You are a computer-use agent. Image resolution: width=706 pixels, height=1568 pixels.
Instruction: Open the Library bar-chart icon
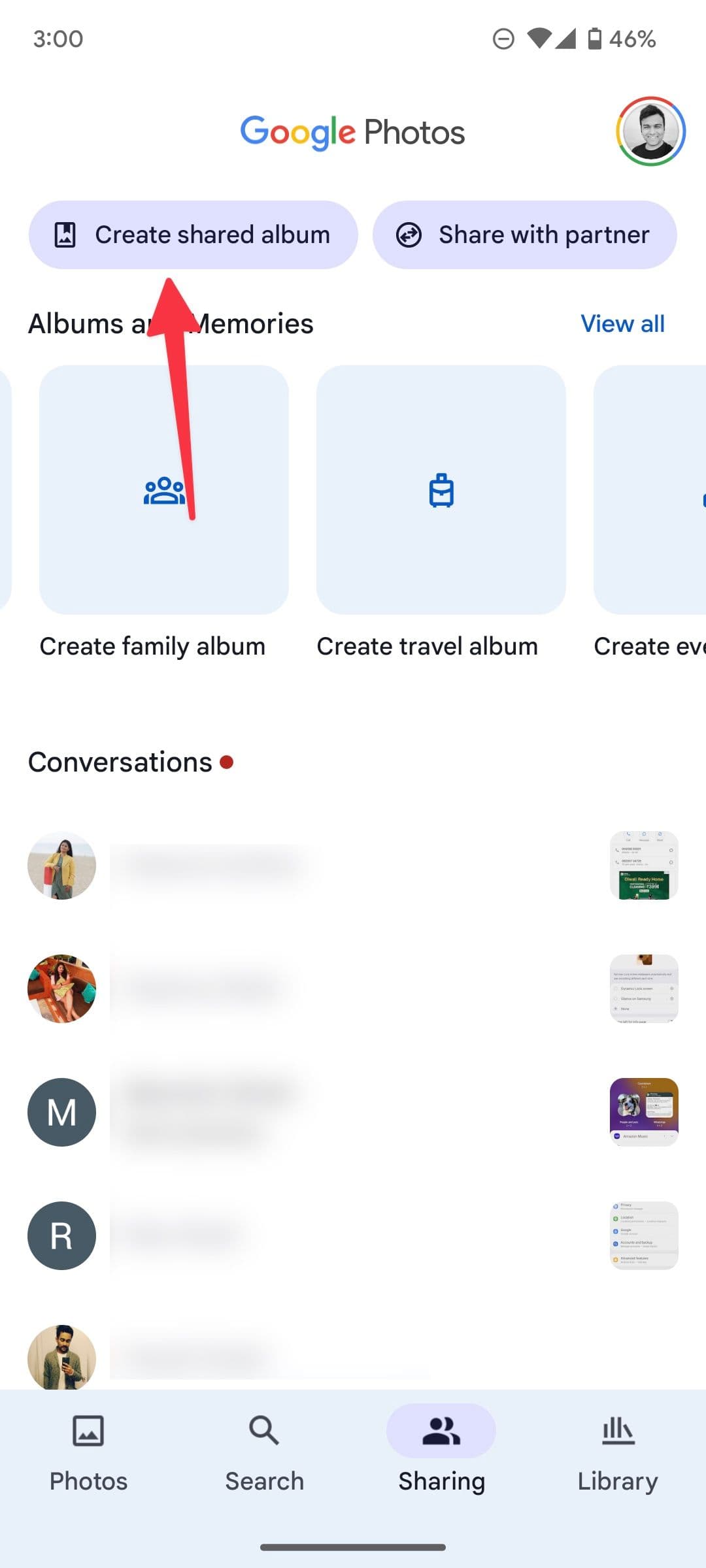pyautogui.click(x=617, y=1430)
